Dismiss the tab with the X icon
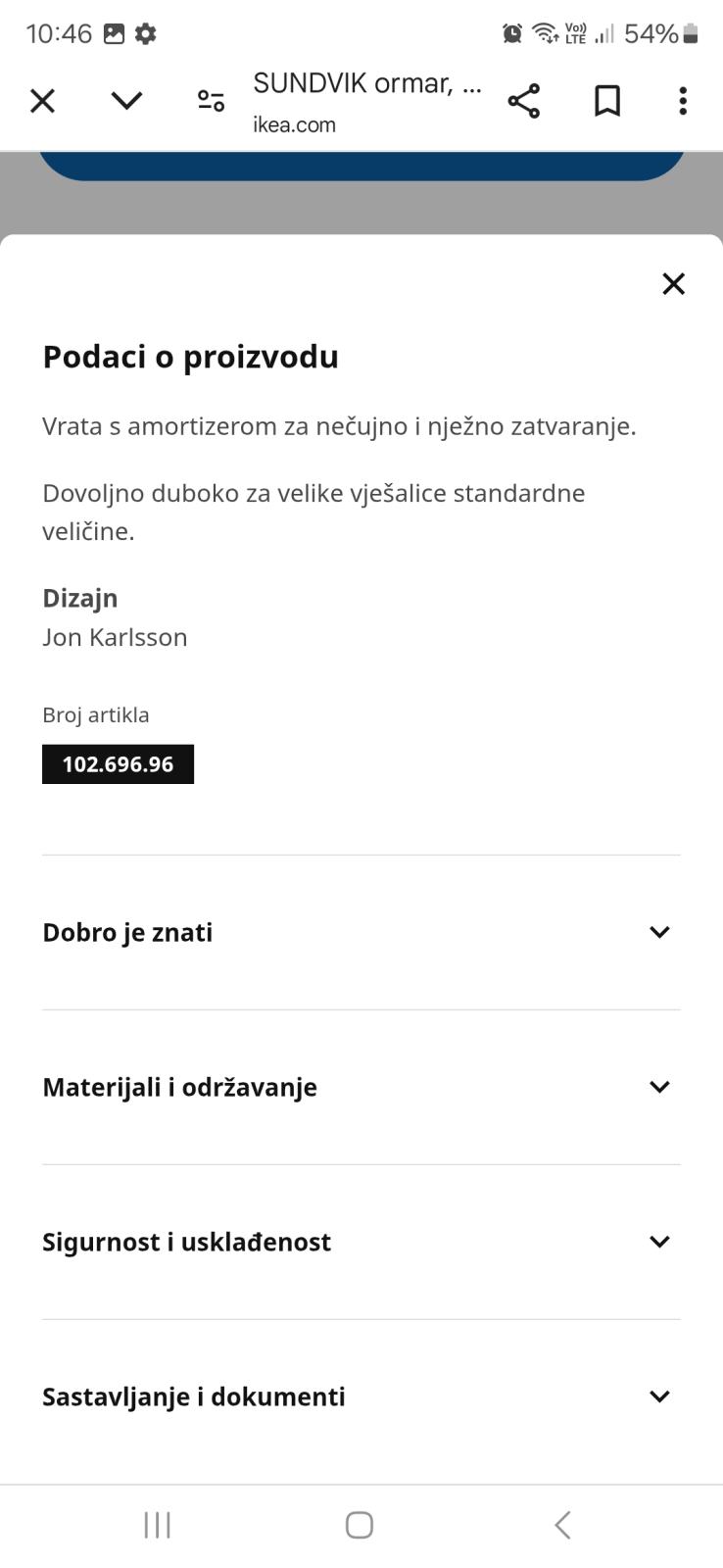 (x=42, y=99)
